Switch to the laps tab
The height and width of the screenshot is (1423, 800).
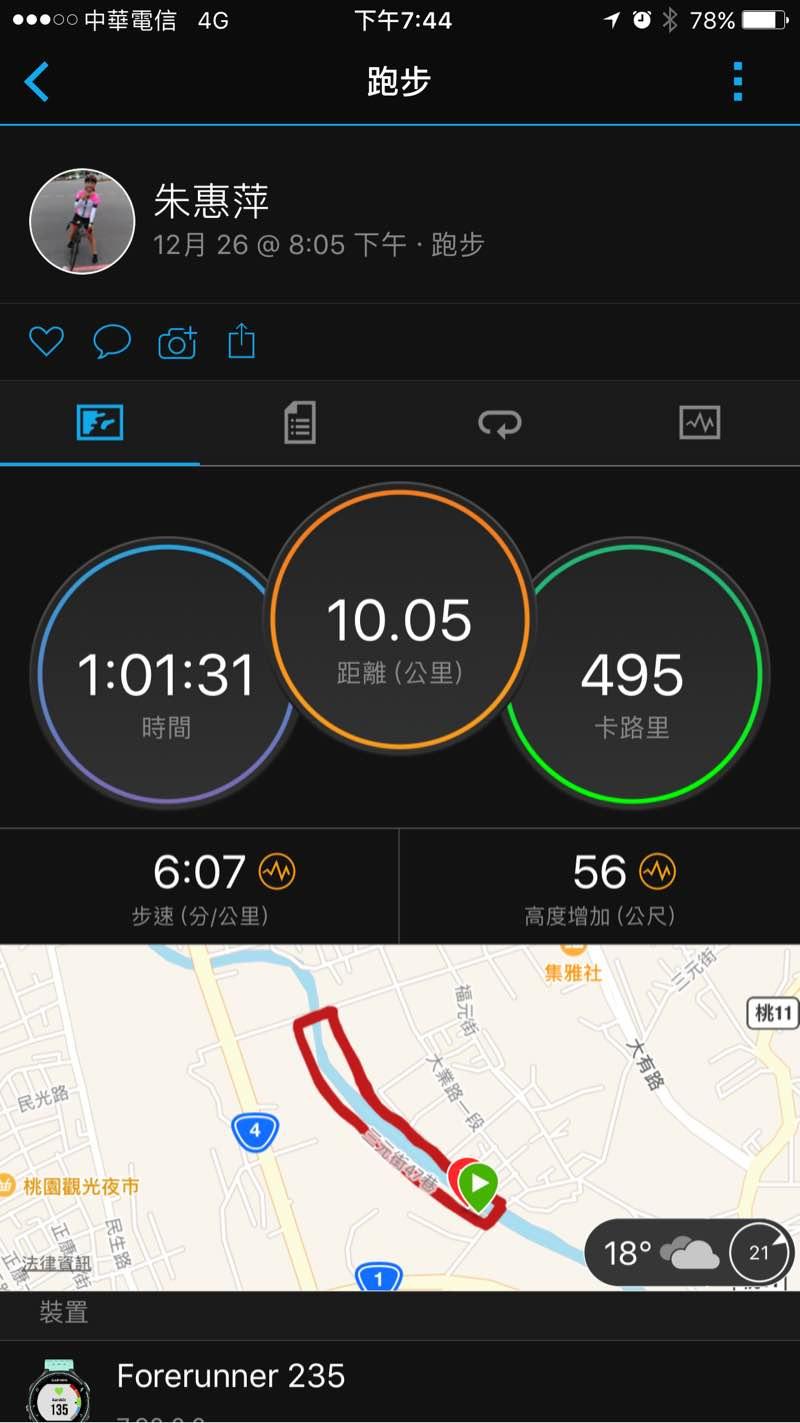click(499, 424)
